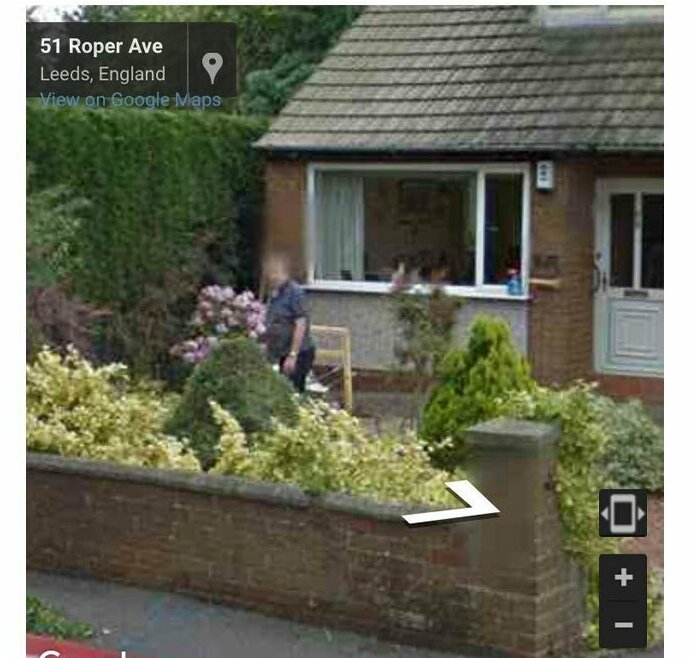Toggle the motion tracking view button
The height and width of the screenshot is (658, 690).
[x=622, y=514]
